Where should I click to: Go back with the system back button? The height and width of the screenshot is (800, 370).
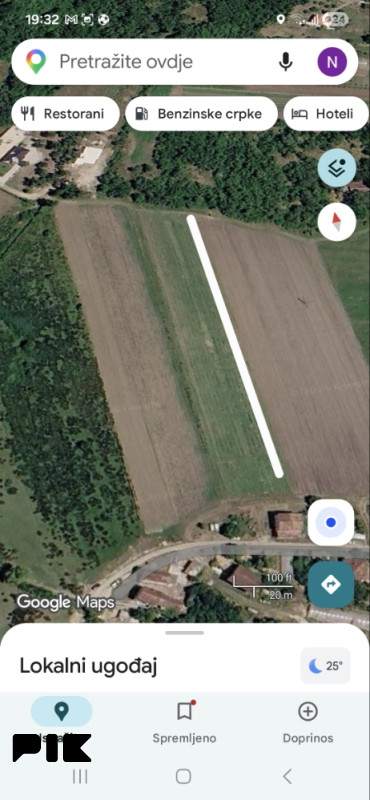(287, 777)
